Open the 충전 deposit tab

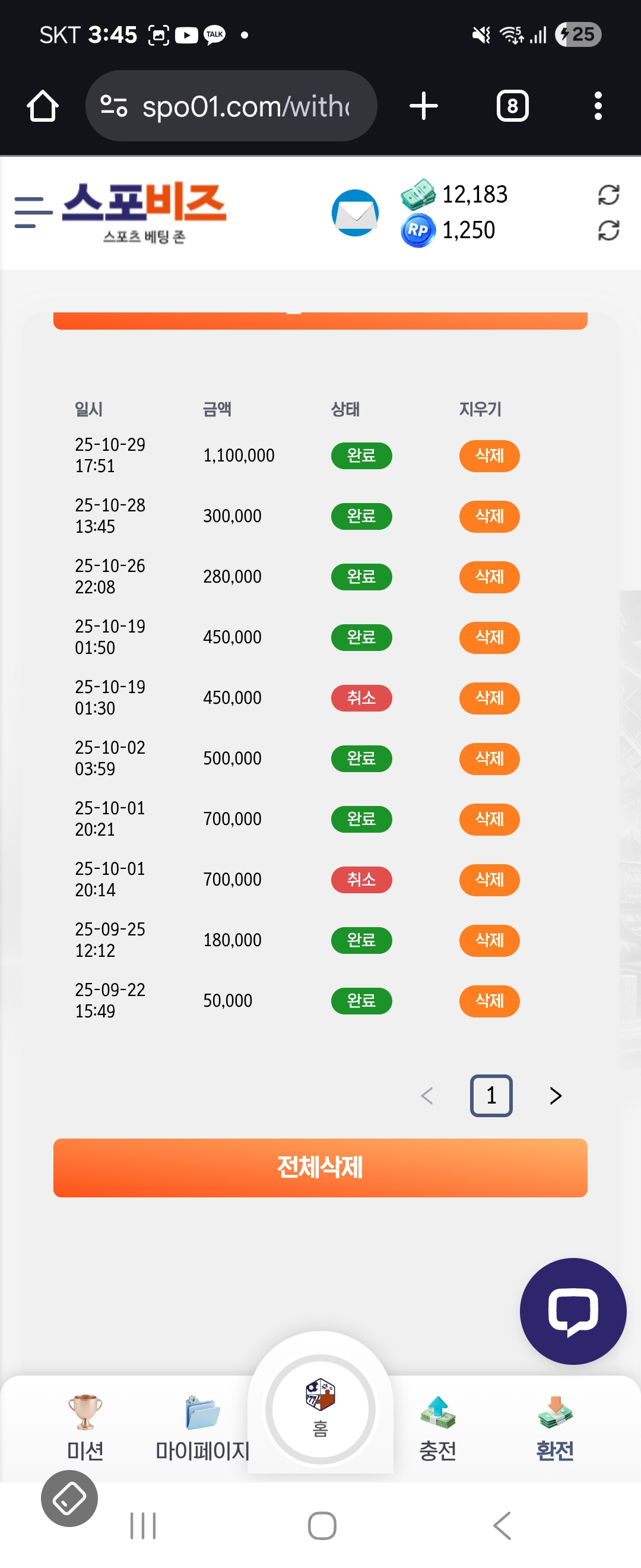437,1427
